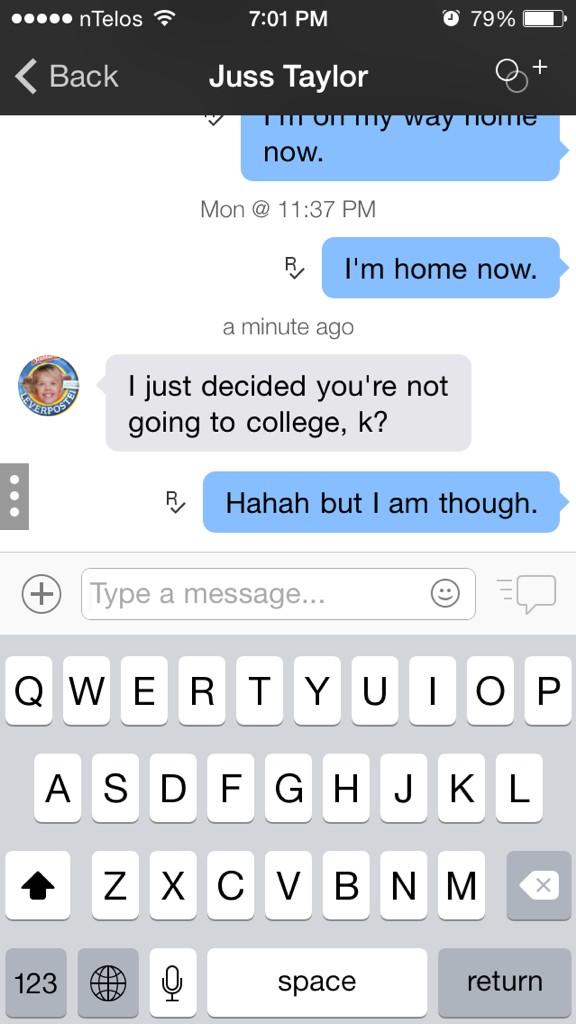Open the emoji smiley picker
Screen dimensions: 576x1024
(x=445, y=594)
